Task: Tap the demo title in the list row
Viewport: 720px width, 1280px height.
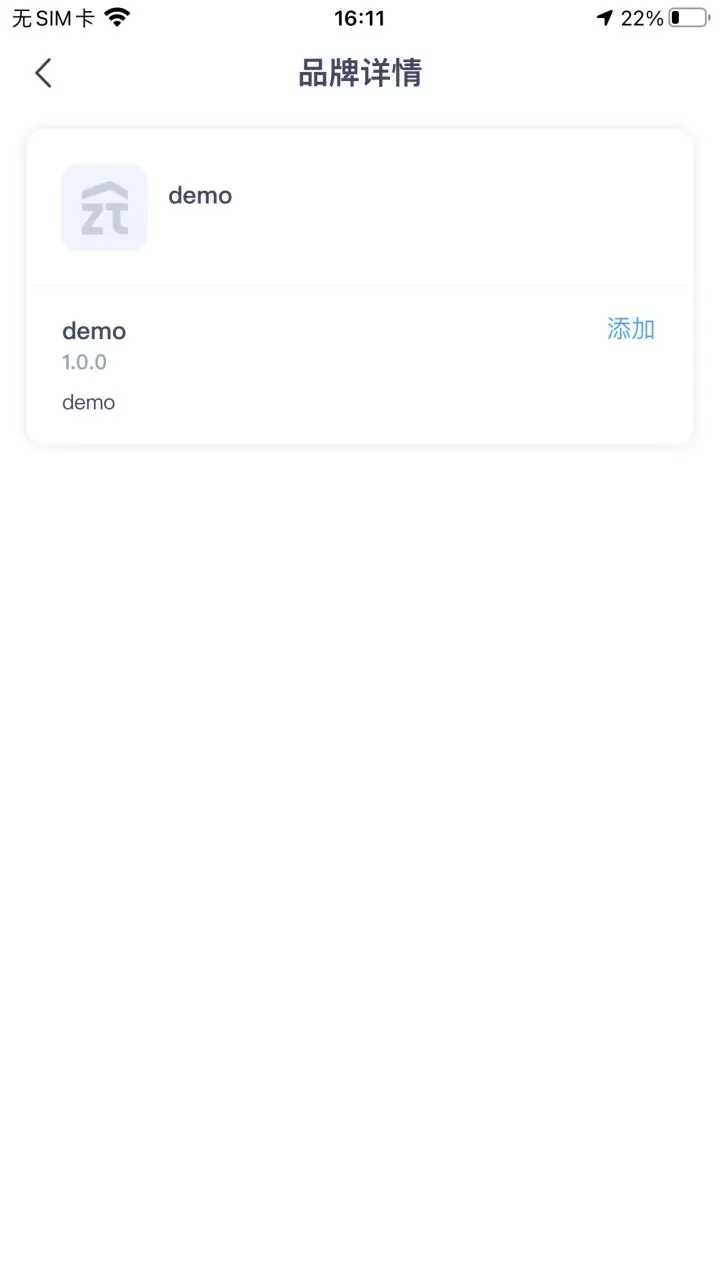Action: pyautogui.click(x=94, y=330)
